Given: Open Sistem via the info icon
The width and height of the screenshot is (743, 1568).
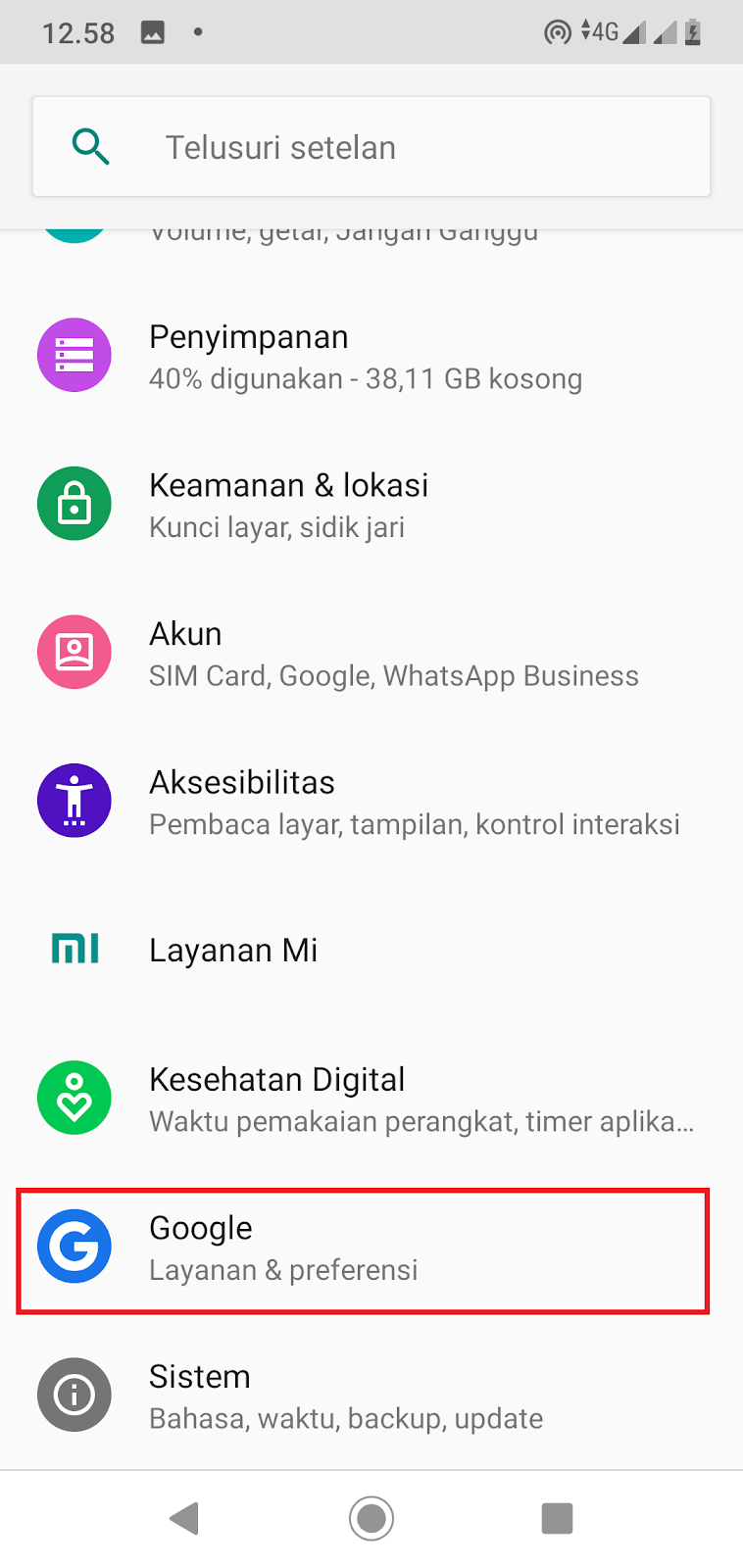Looking at the screenshot, I should (74, 1395).
